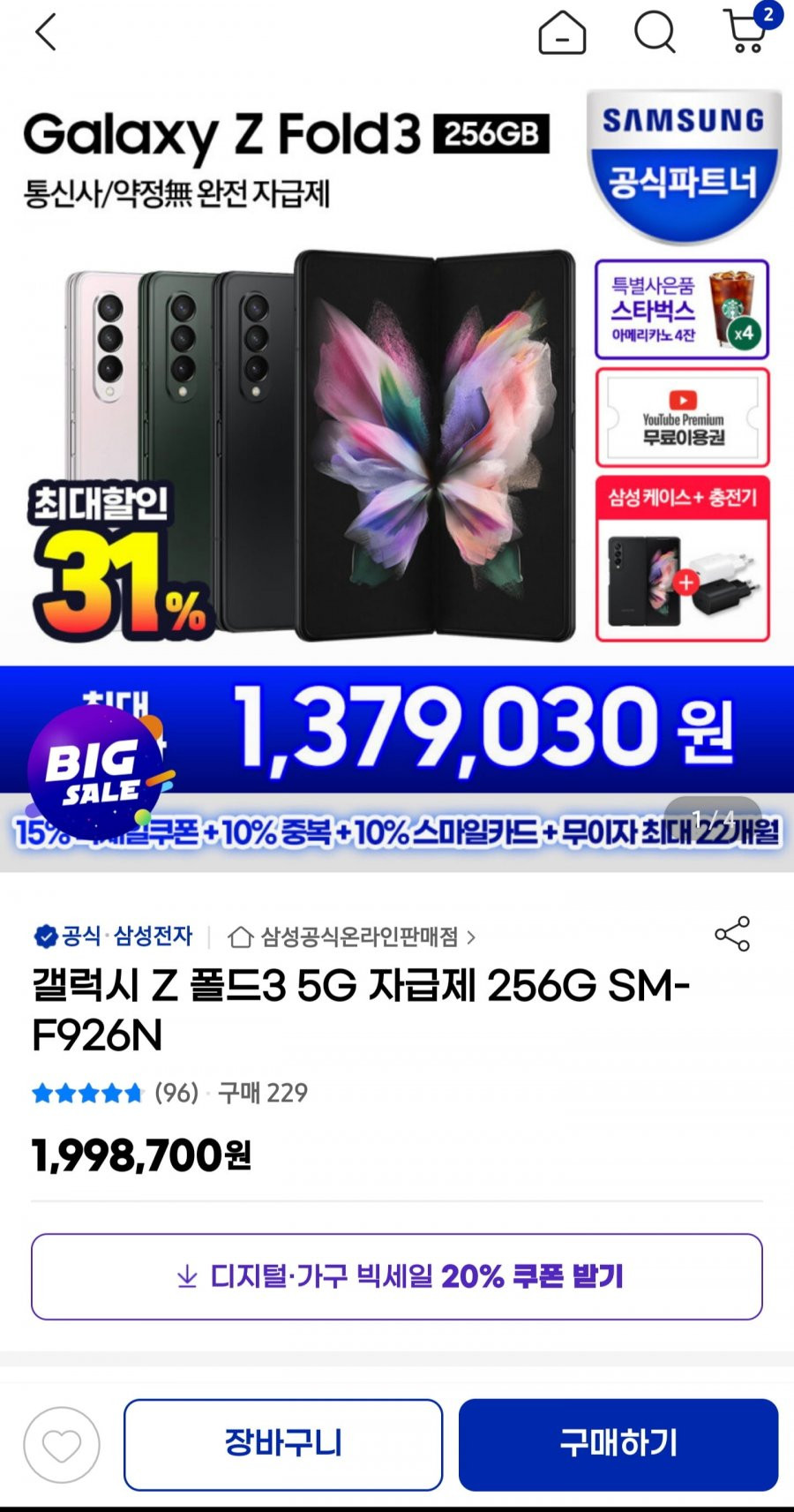Buy now with 구매하기
Image resolution: width=794 pixels, height=1512 pixels.
click(x=618, y=1445)
